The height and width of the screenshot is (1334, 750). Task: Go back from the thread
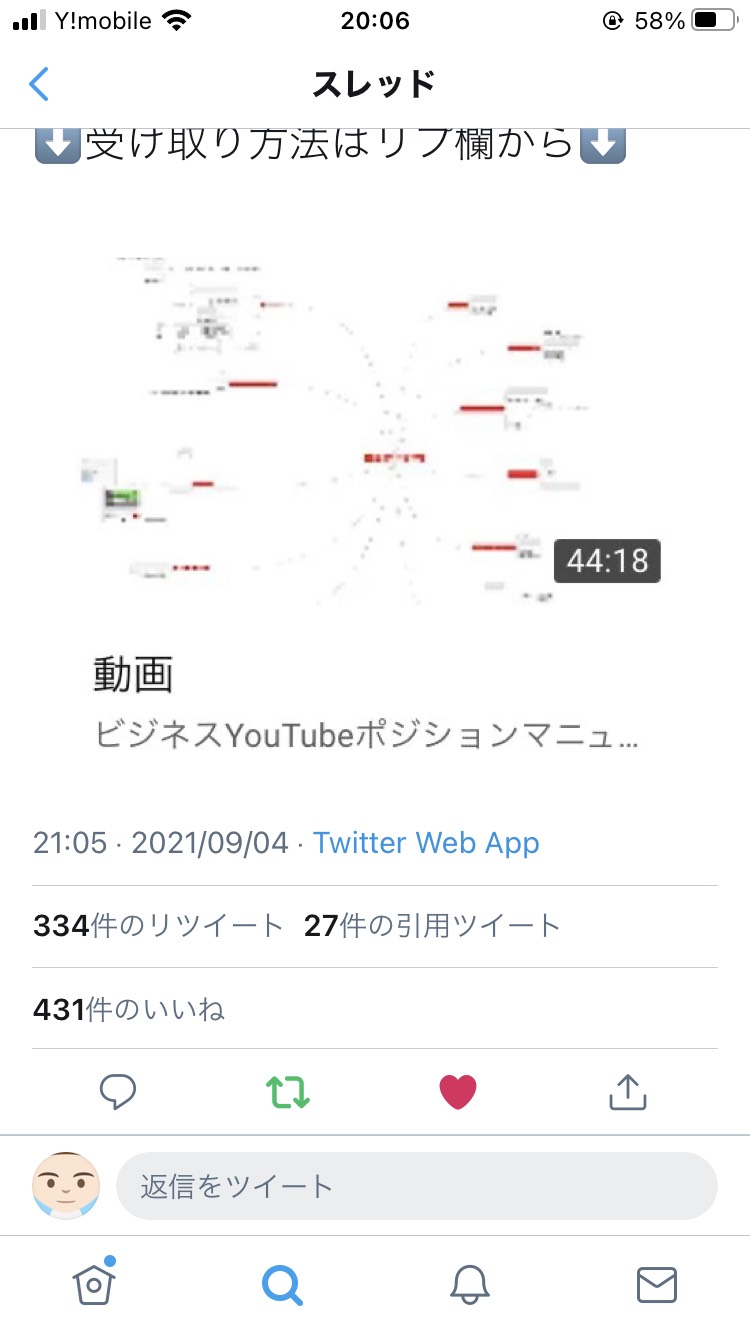38,84
